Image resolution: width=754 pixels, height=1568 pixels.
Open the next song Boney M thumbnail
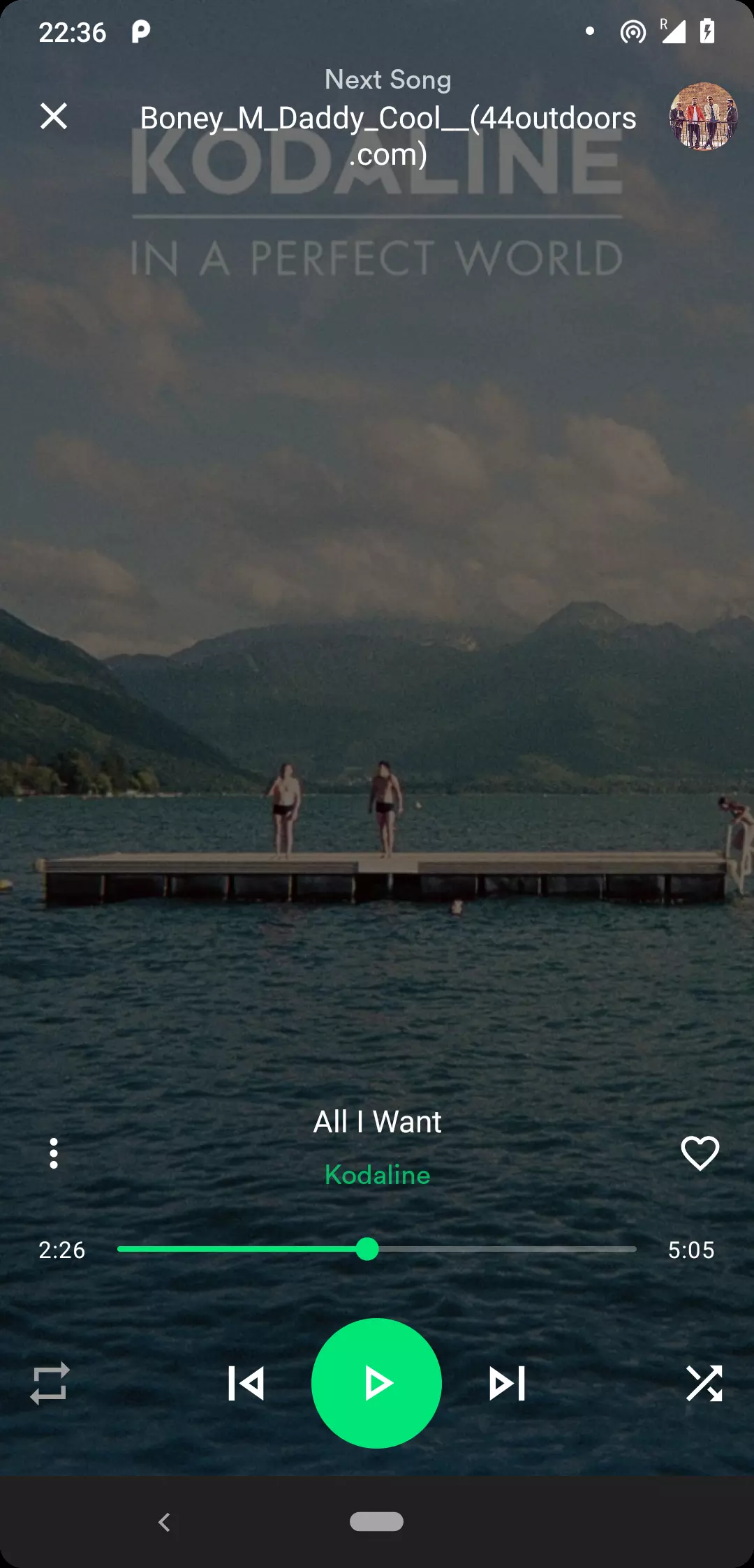703,116
